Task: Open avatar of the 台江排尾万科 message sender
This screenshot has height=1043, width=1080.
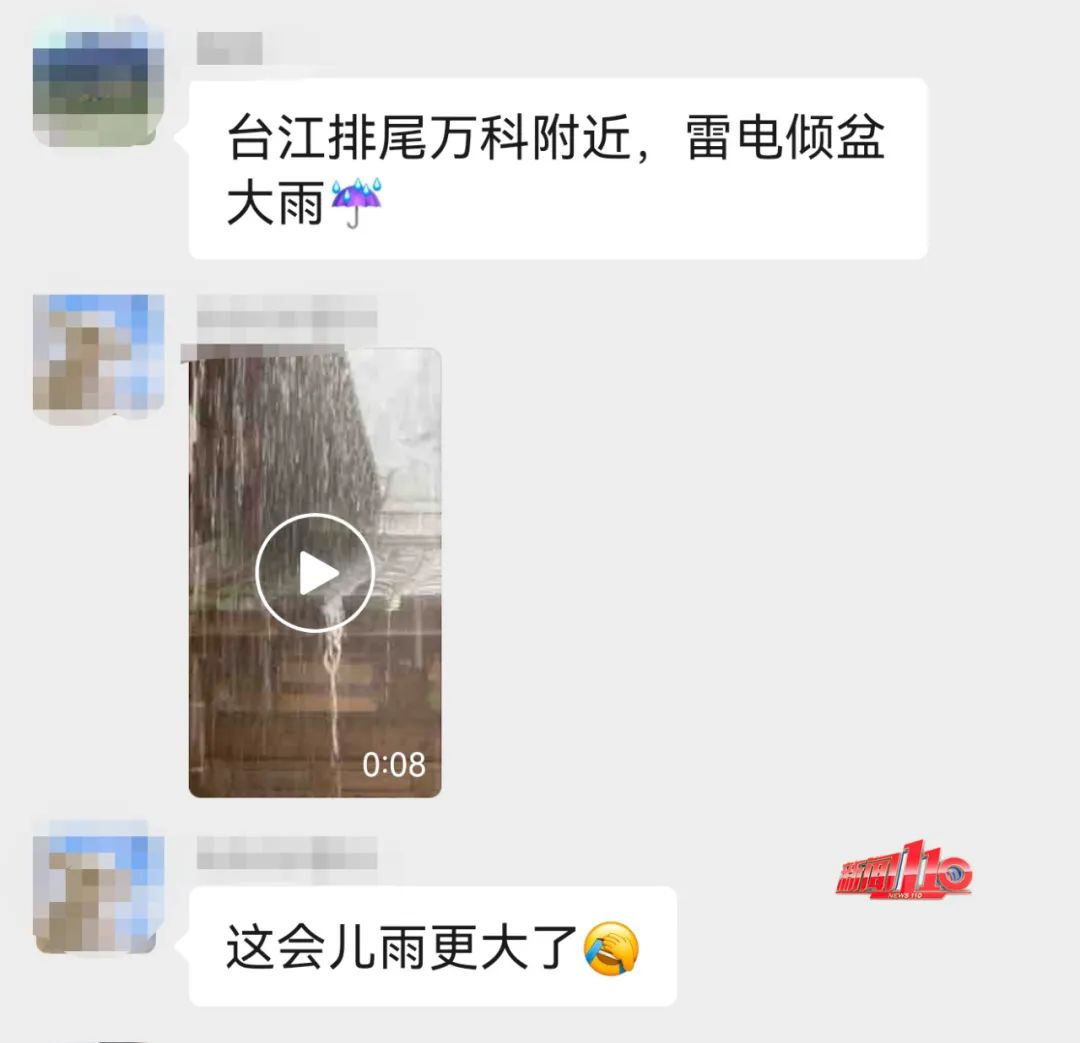Action: (x=97, y=85)
